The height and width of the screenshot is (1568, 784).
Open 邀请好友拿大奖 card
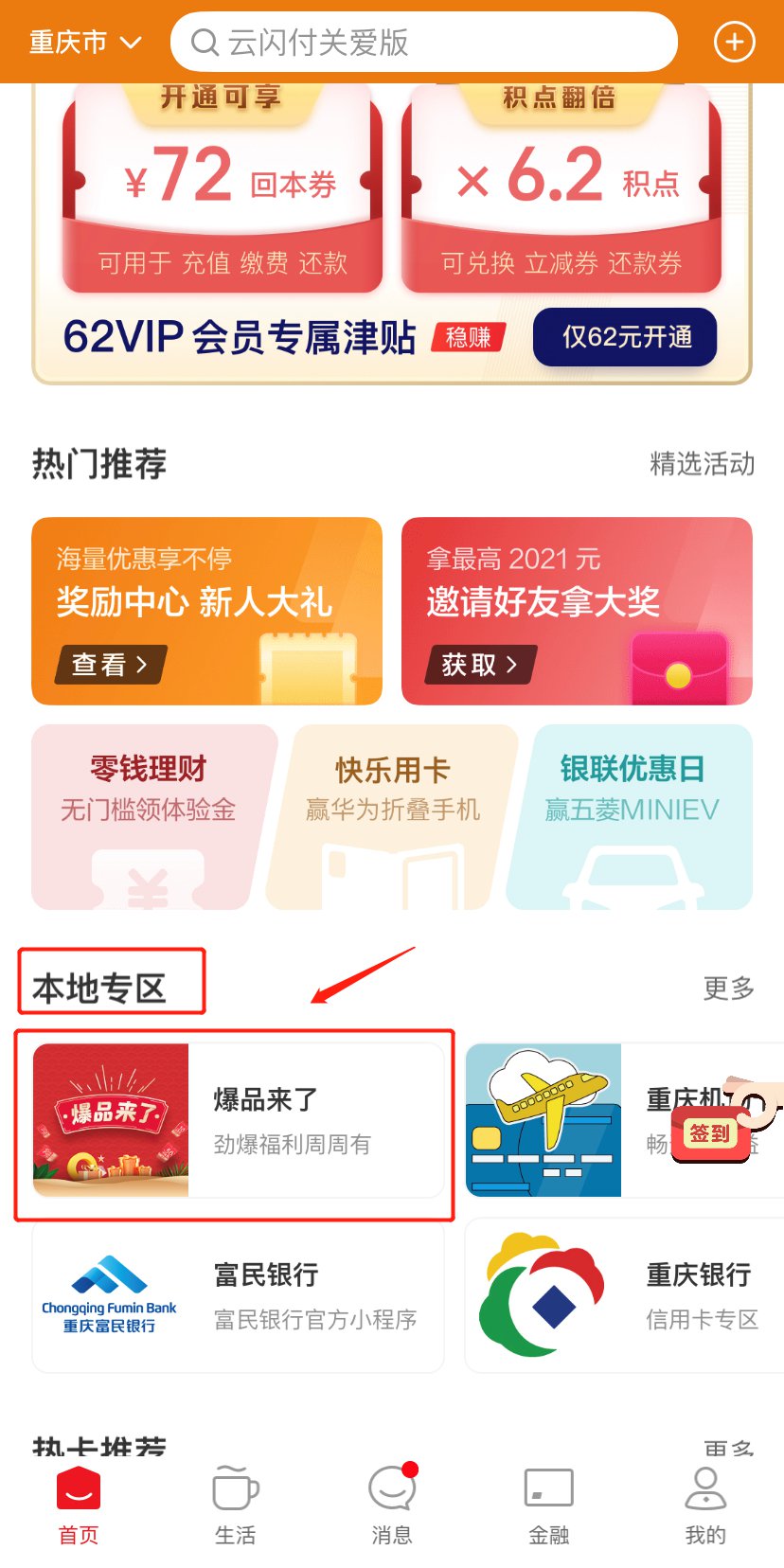tap(577, 611)
